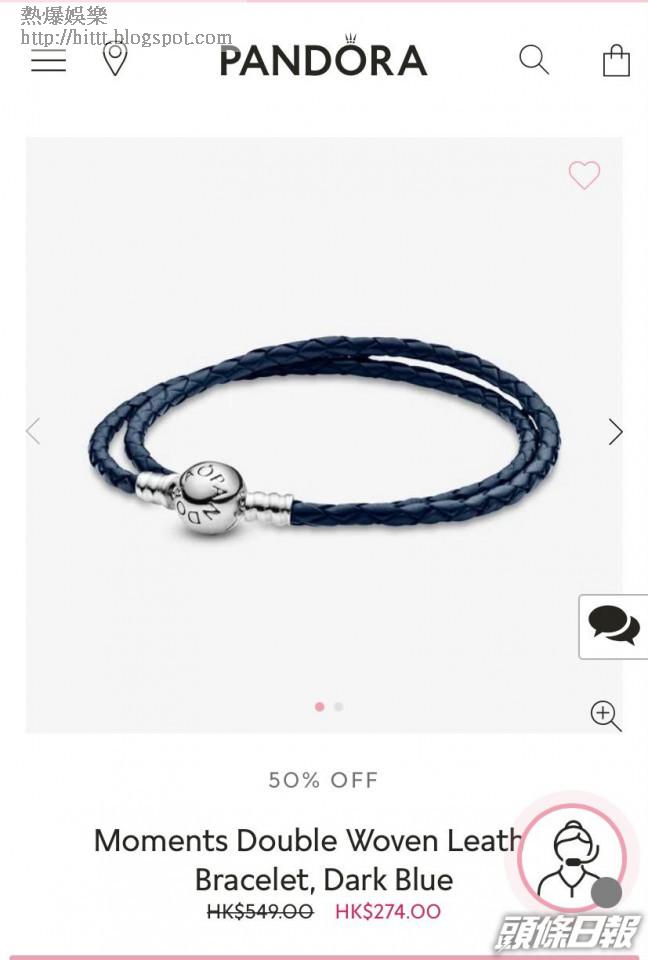This screenshot has width=648, height=960.
Task: Open the customer service agent button
Action: coord(572,858)
